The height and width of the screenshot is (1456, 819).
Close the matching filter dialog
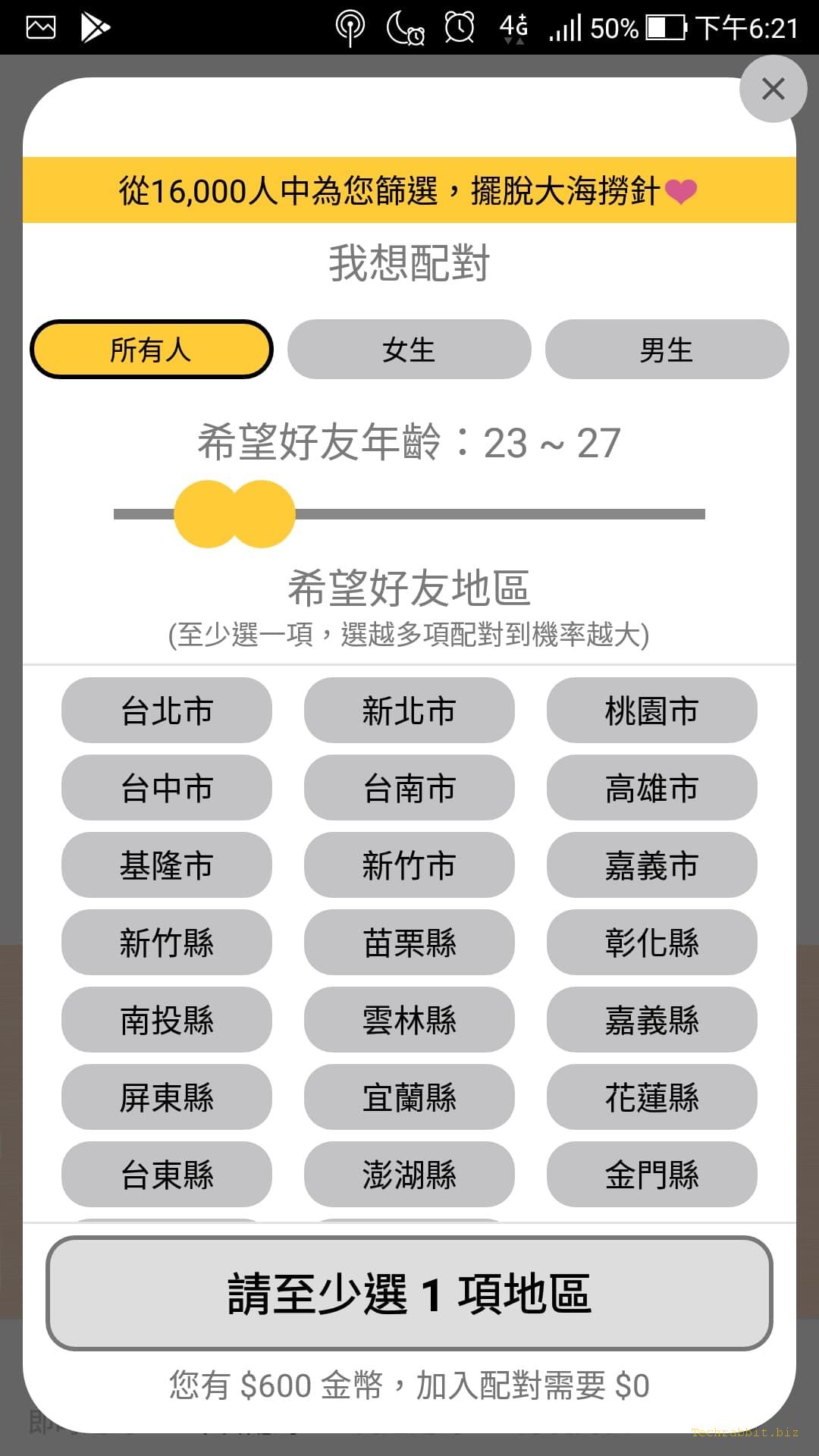(x=773, y=89)
